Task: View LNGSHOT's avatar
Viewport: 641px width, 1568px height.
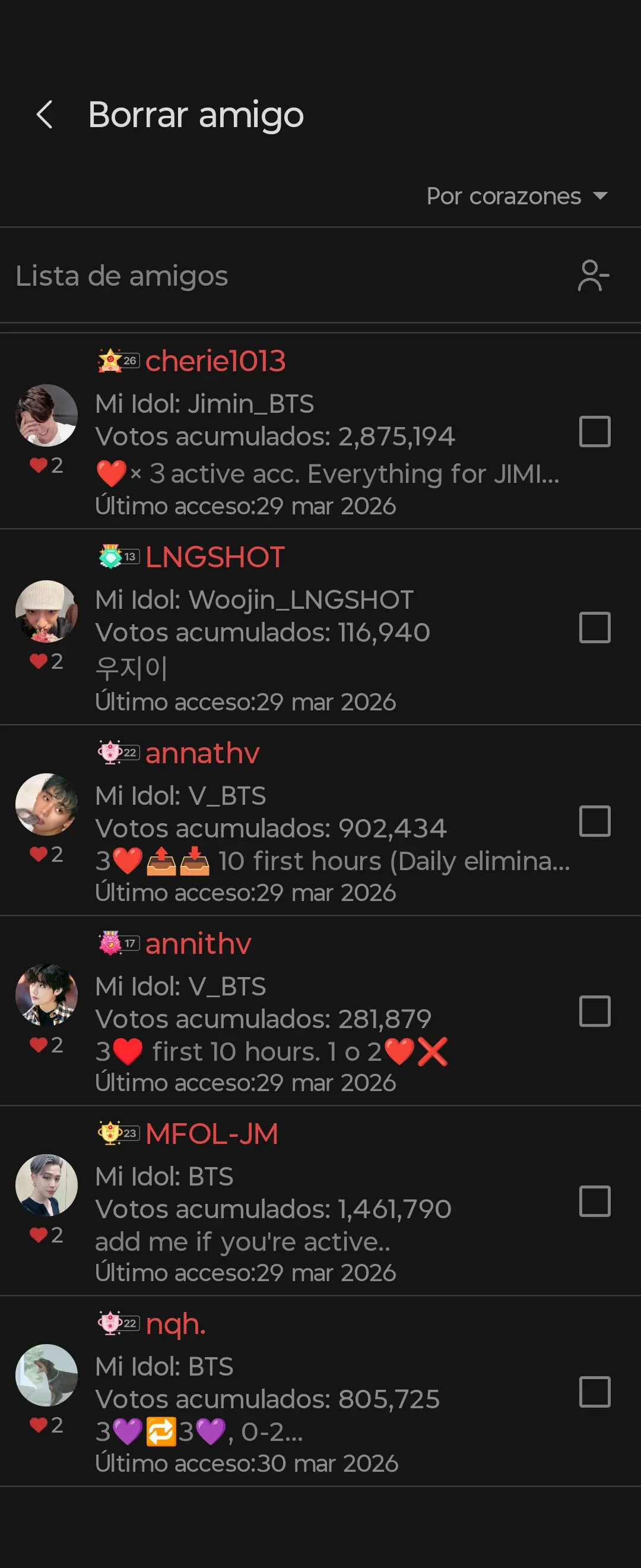Action: (46, 611)
